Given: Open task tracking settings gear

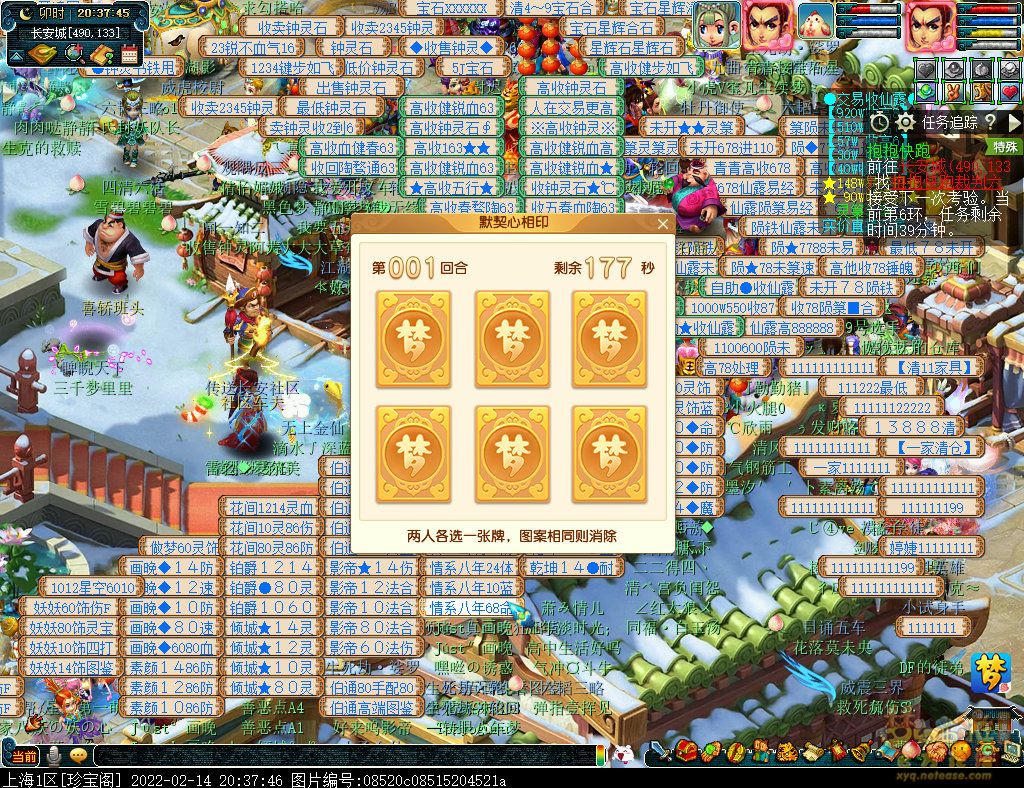Looking at the screenshot, I should (905, 121).
